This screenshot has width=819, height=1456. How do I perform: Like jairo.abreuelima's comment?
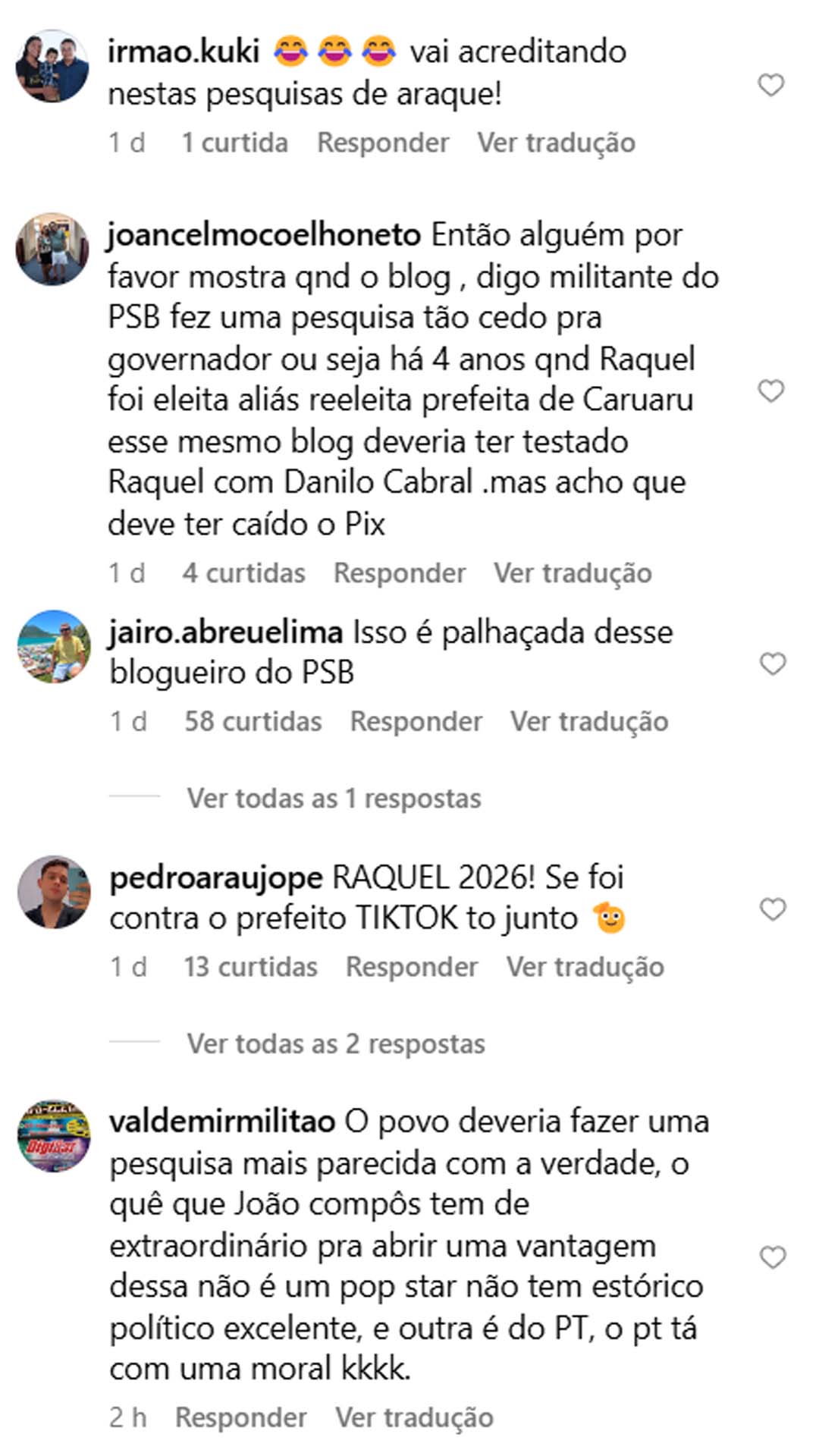(x=772, y=664)
